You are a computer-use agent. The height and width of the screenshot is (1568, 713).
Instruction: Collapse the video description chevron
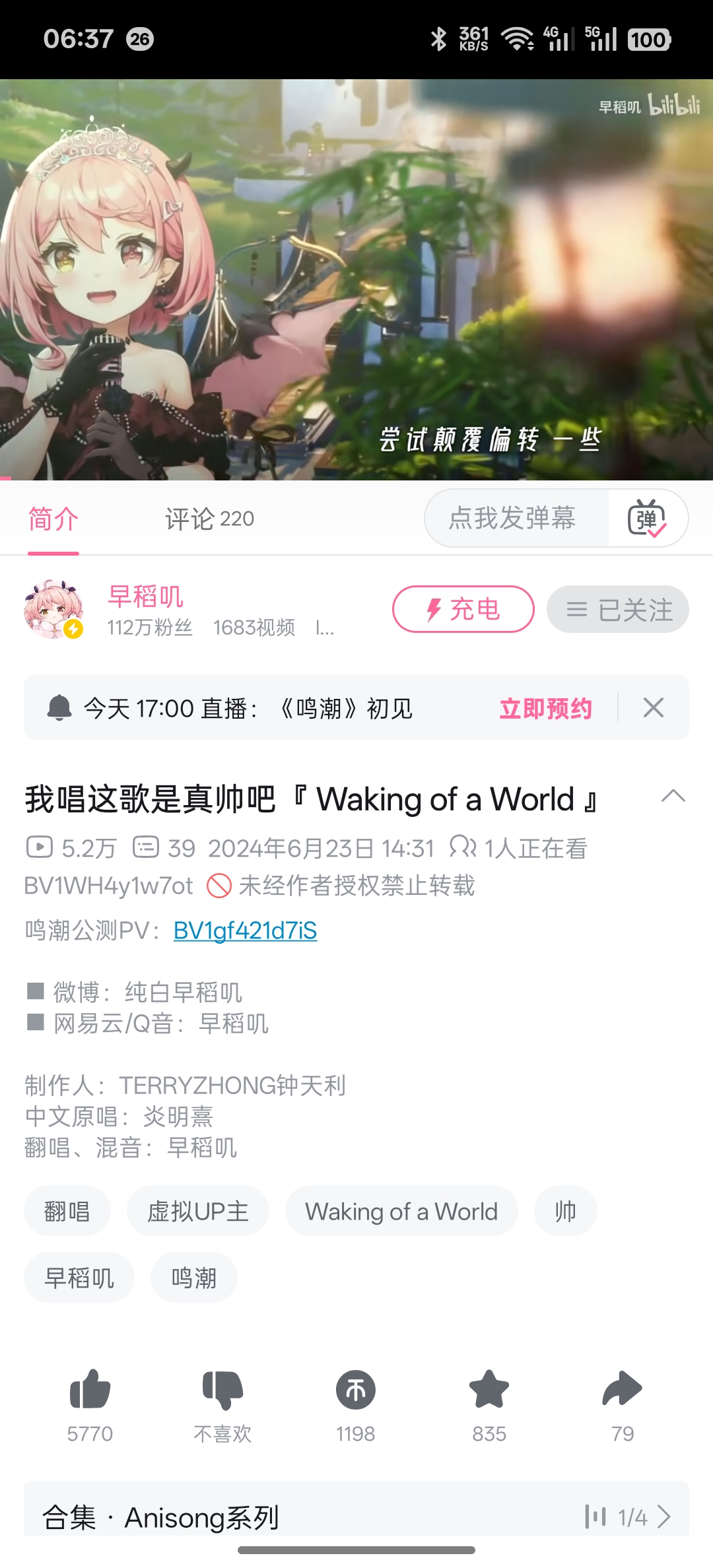pyautogui.click(x=673, y=796)
